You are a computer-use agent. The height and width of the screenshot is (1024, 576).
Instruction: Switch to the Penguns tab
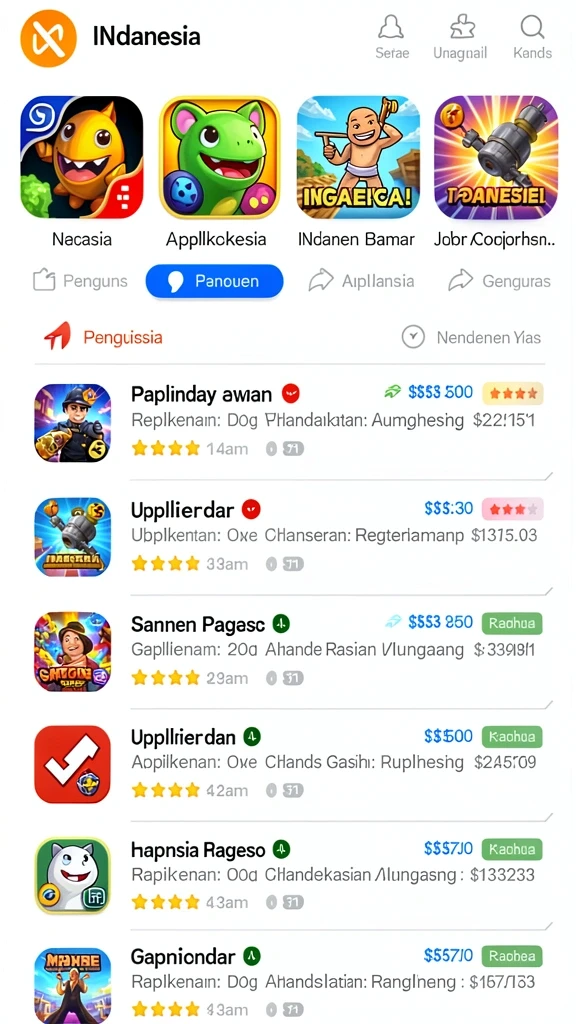(80, 281)
